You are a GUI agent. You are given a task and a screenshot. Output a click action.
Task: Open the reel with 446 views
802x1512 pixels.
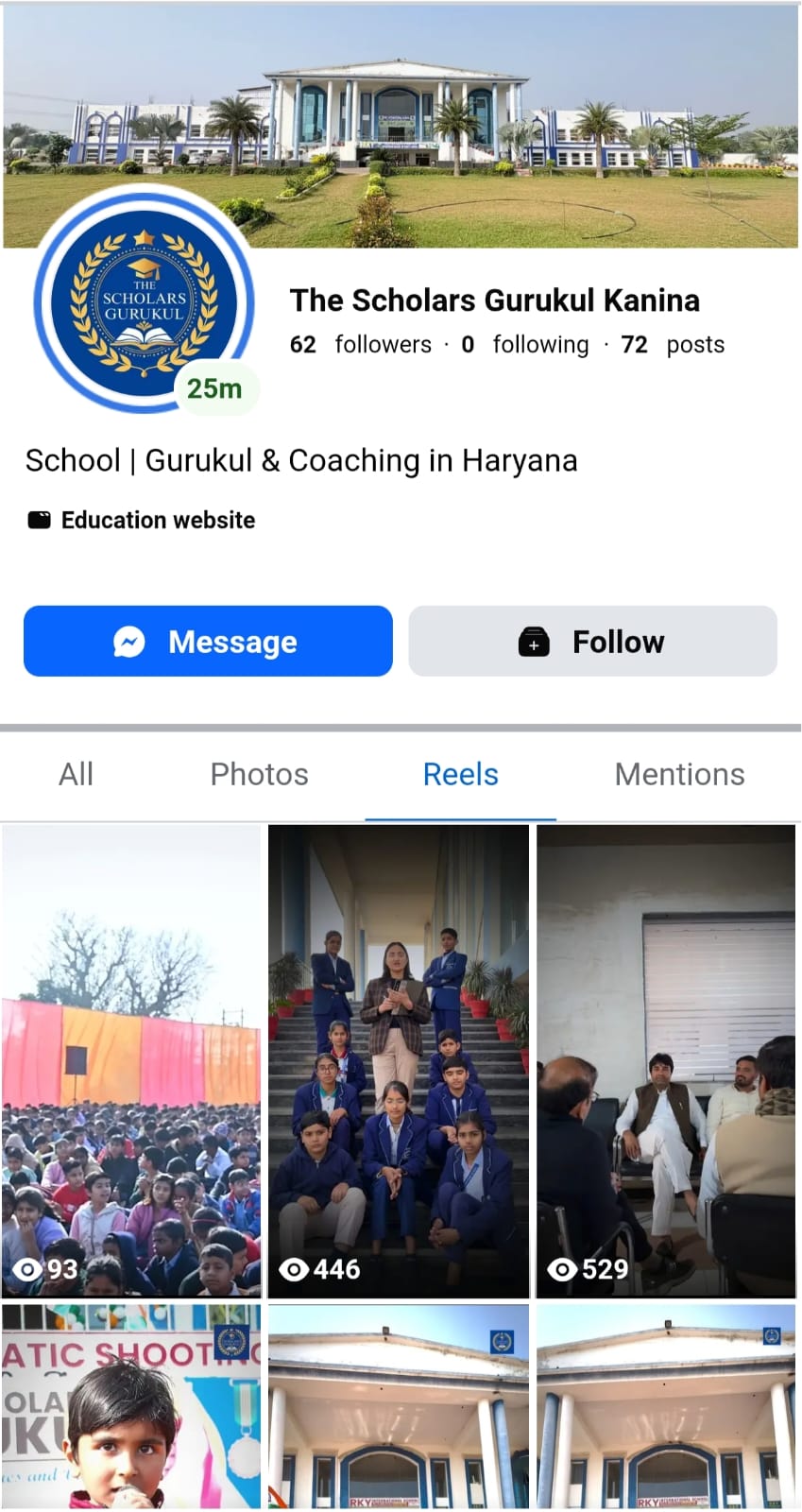(x=399, y=1060)
